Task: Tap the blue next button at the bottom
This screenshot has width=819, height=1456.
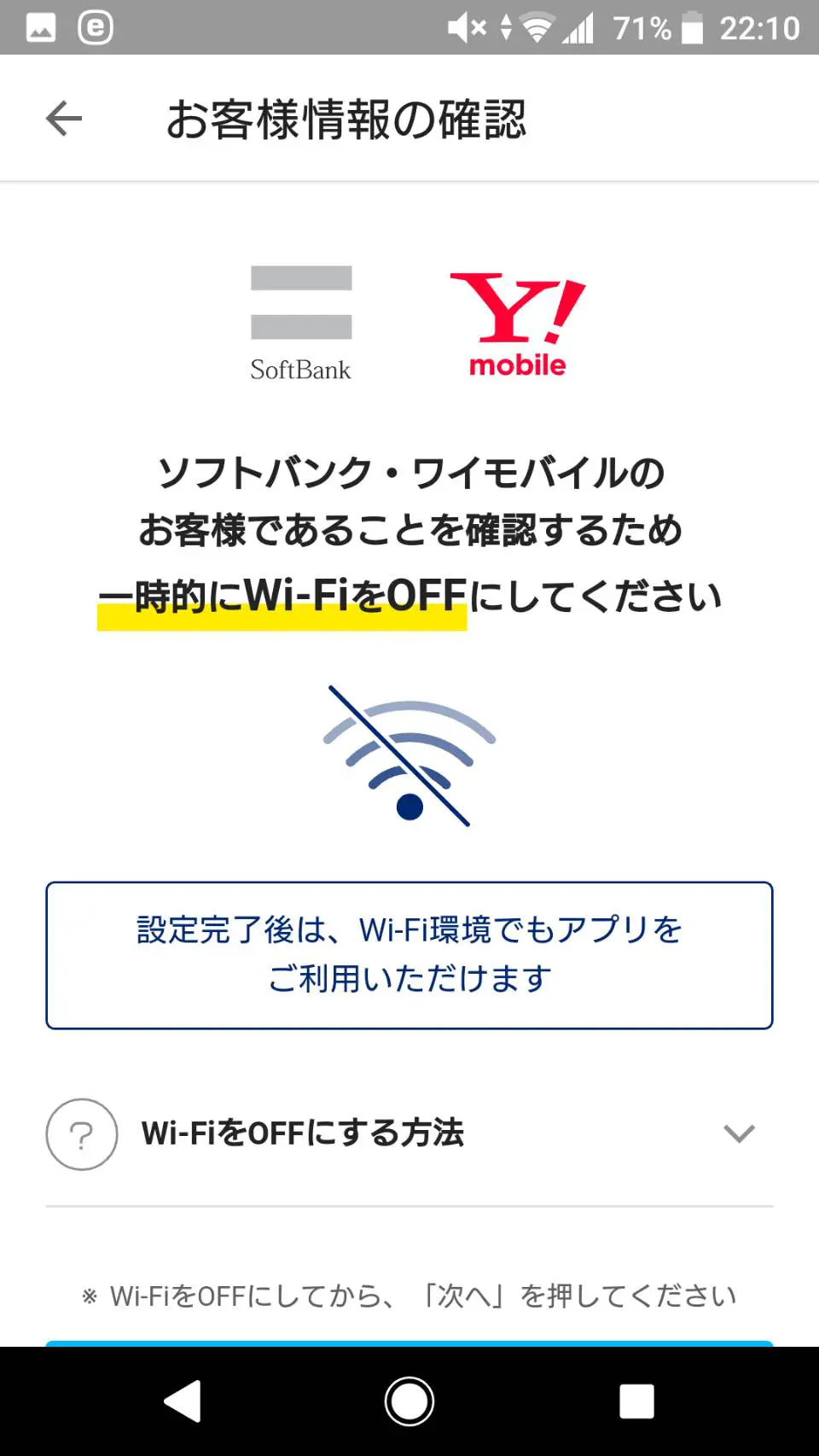Action: pyautogui.click(x=409, y=1343)
